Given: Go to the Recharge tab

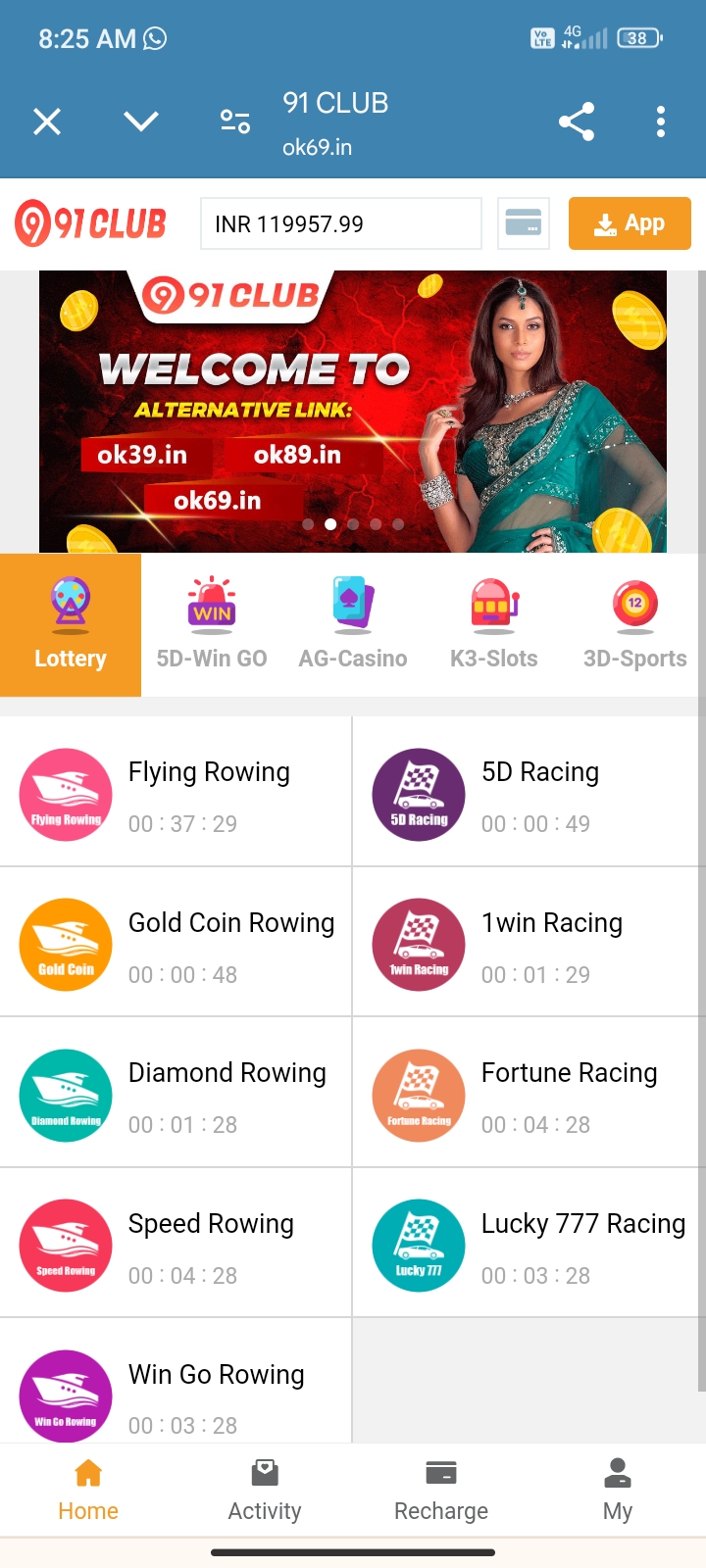Looking at the screenshot, I should pyautogui.click(x=441, y=1490).
